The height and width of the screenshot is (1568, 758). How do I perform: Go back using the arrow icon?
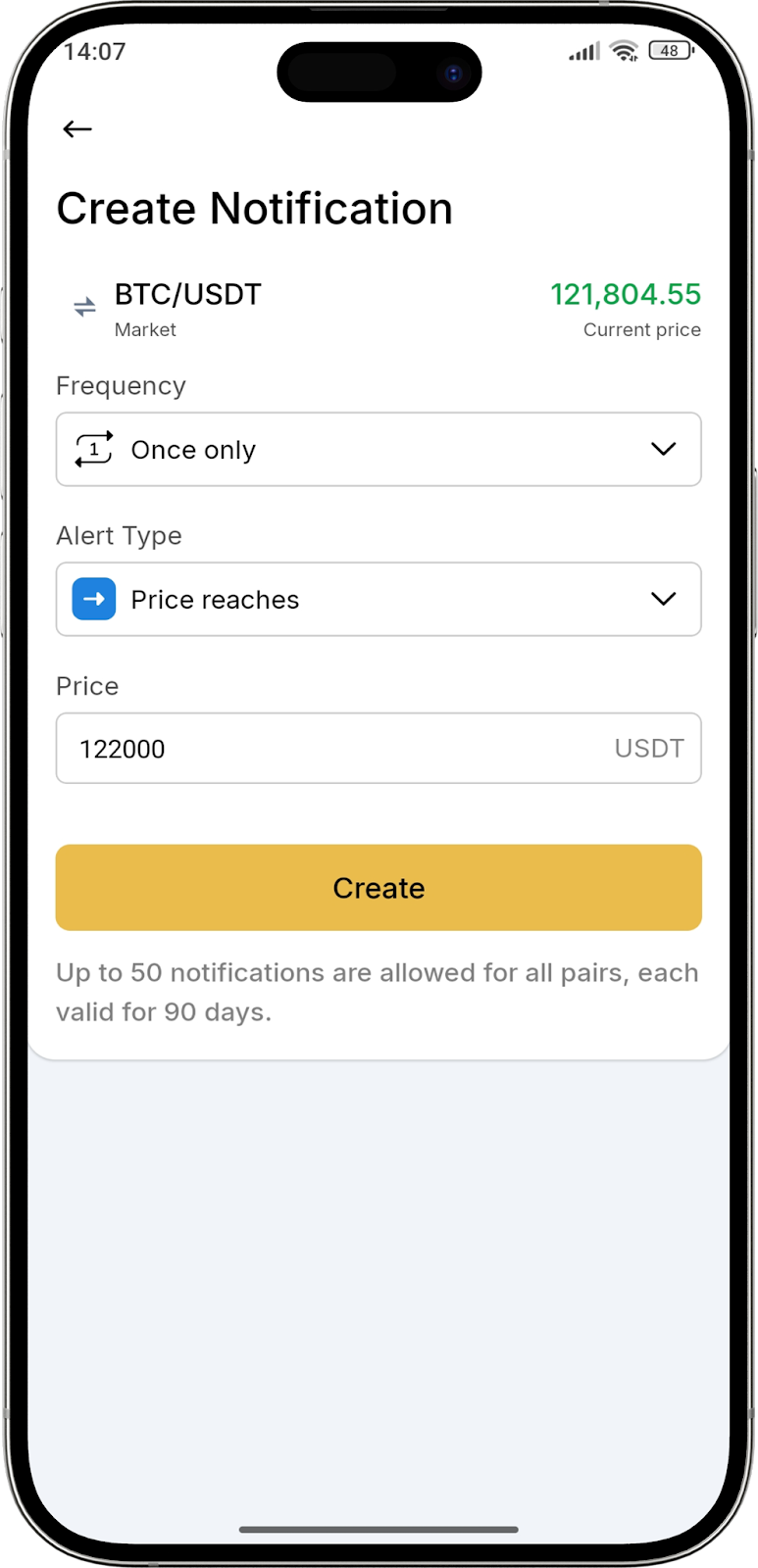[76, 129]
